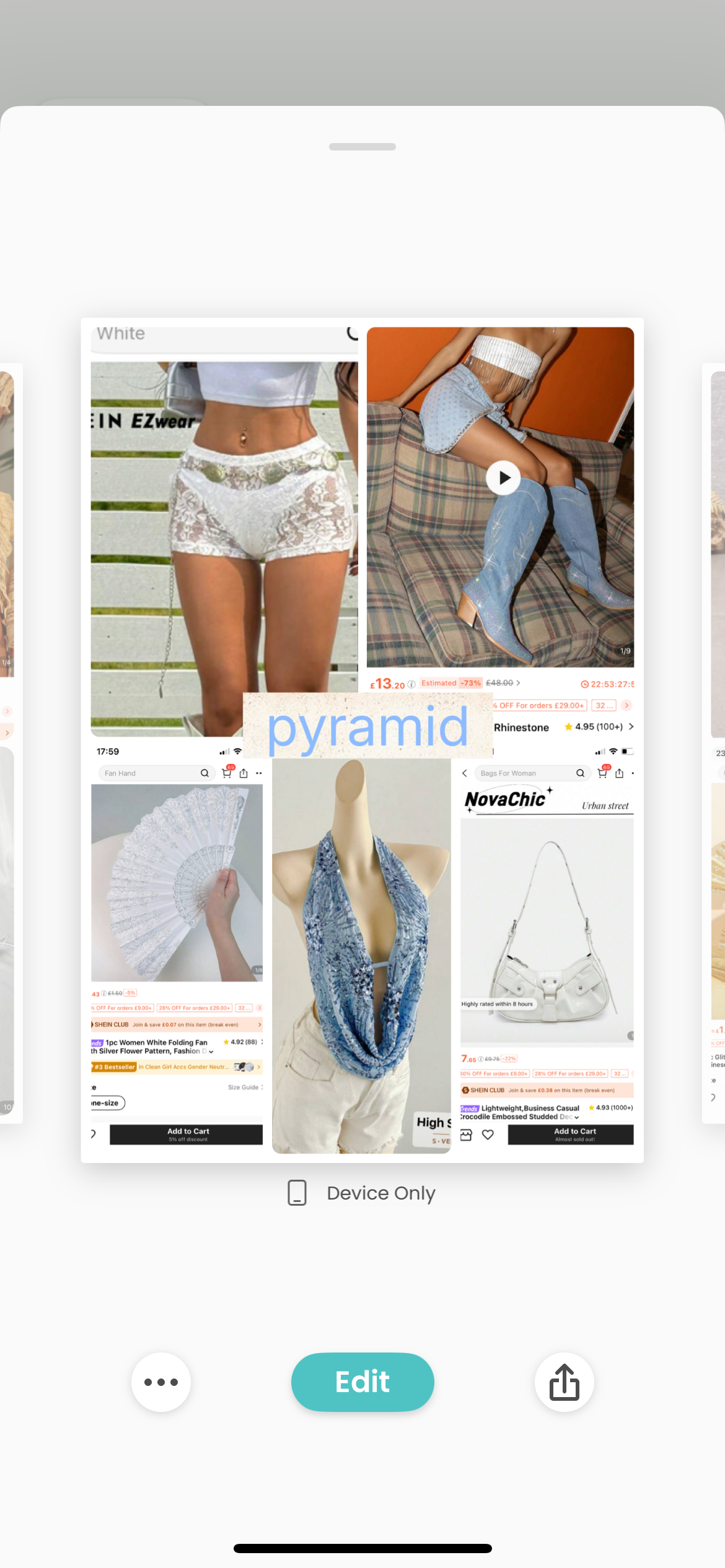Tap the Edit button
The image size is (725, 1568).
pyautogui.click(x=362, y=1382)
